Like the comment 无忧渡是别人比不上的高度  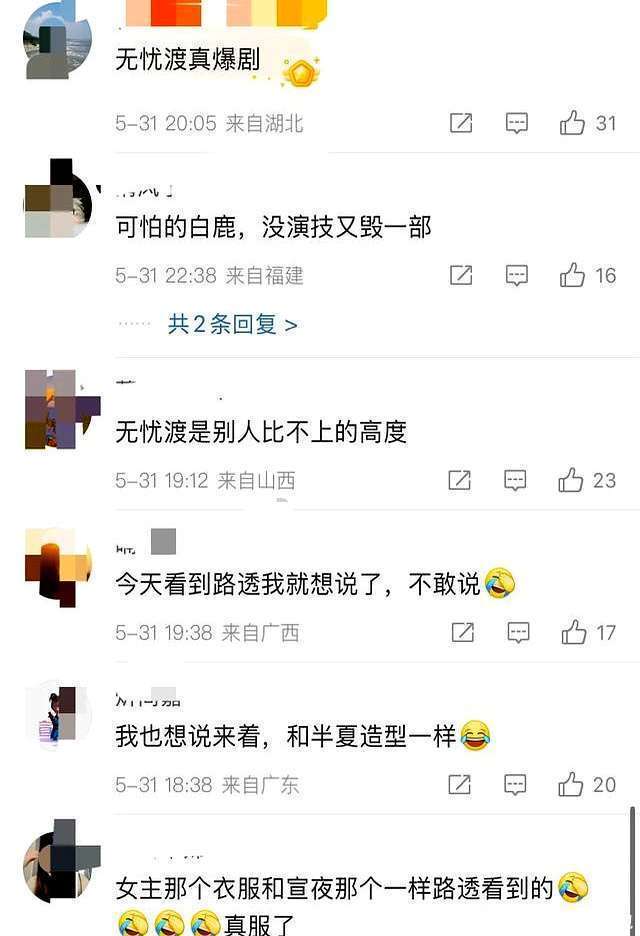[x=571, y=481]
